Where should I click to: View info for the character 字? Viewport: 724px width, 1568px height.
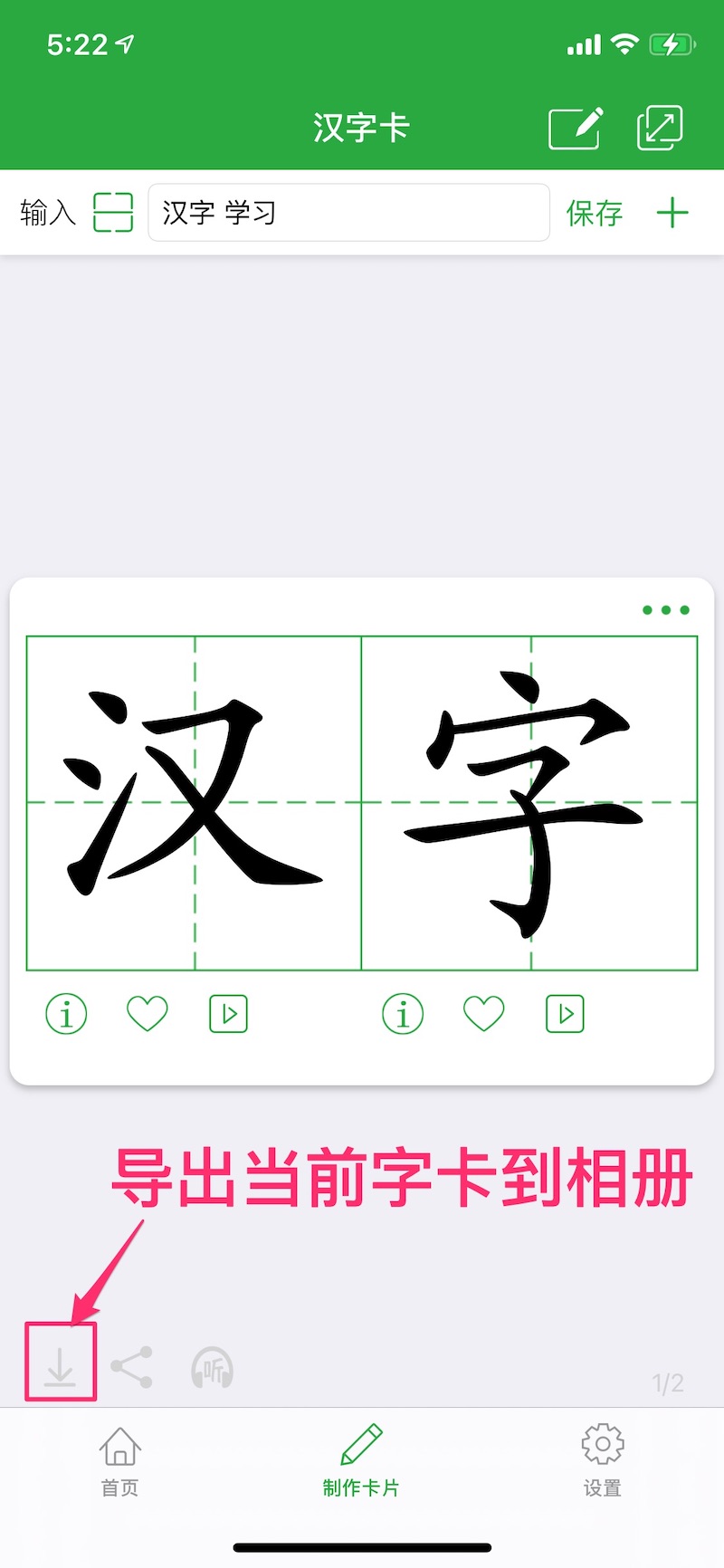tap(403, 1014)
